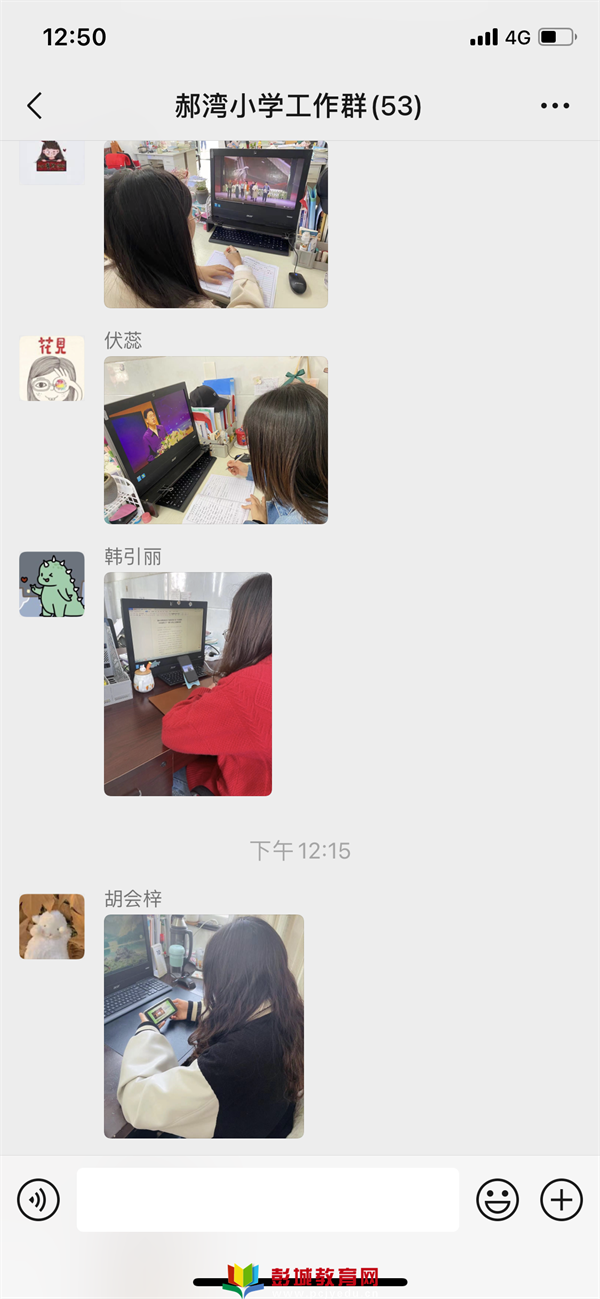This screenshot has width=600, height=1299.
Task: Open the group chat overflow menu
Action: [x=555, y=106]
